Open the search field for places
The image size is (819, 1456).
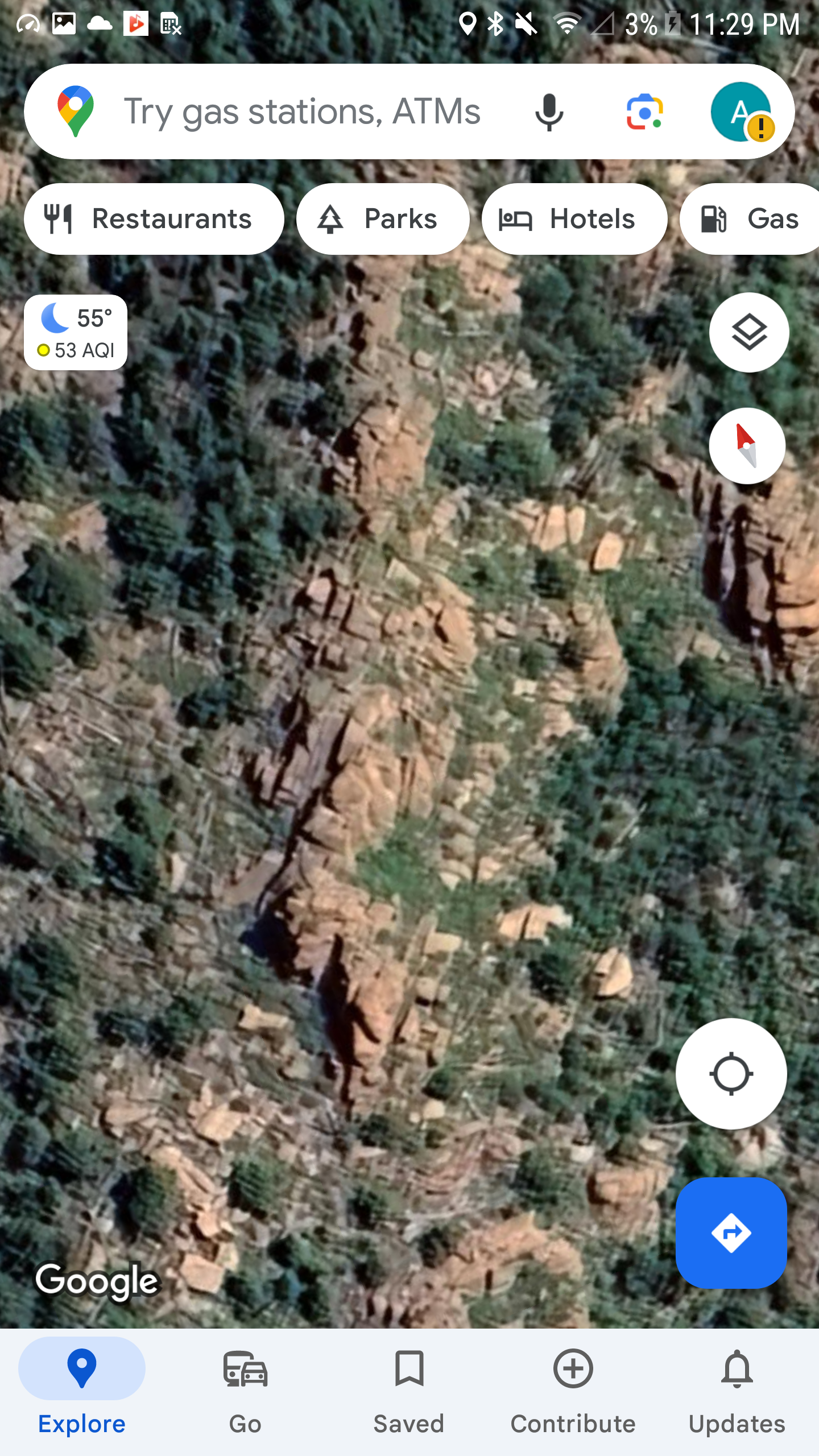[x=301, y=111]
